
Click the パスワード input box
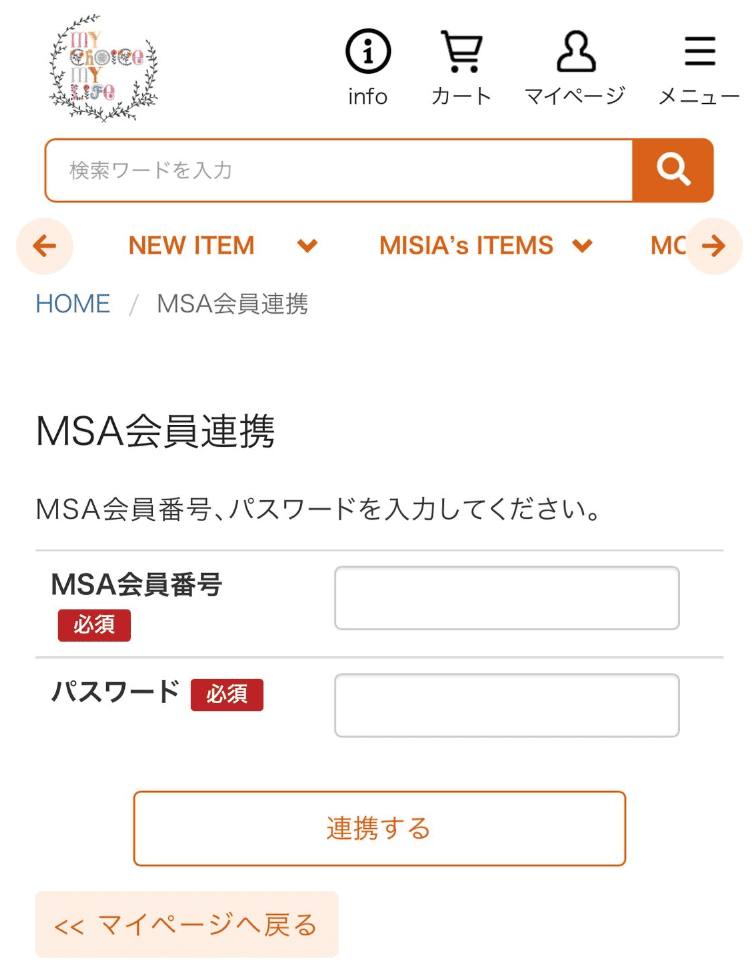click(x=506, y=705)
